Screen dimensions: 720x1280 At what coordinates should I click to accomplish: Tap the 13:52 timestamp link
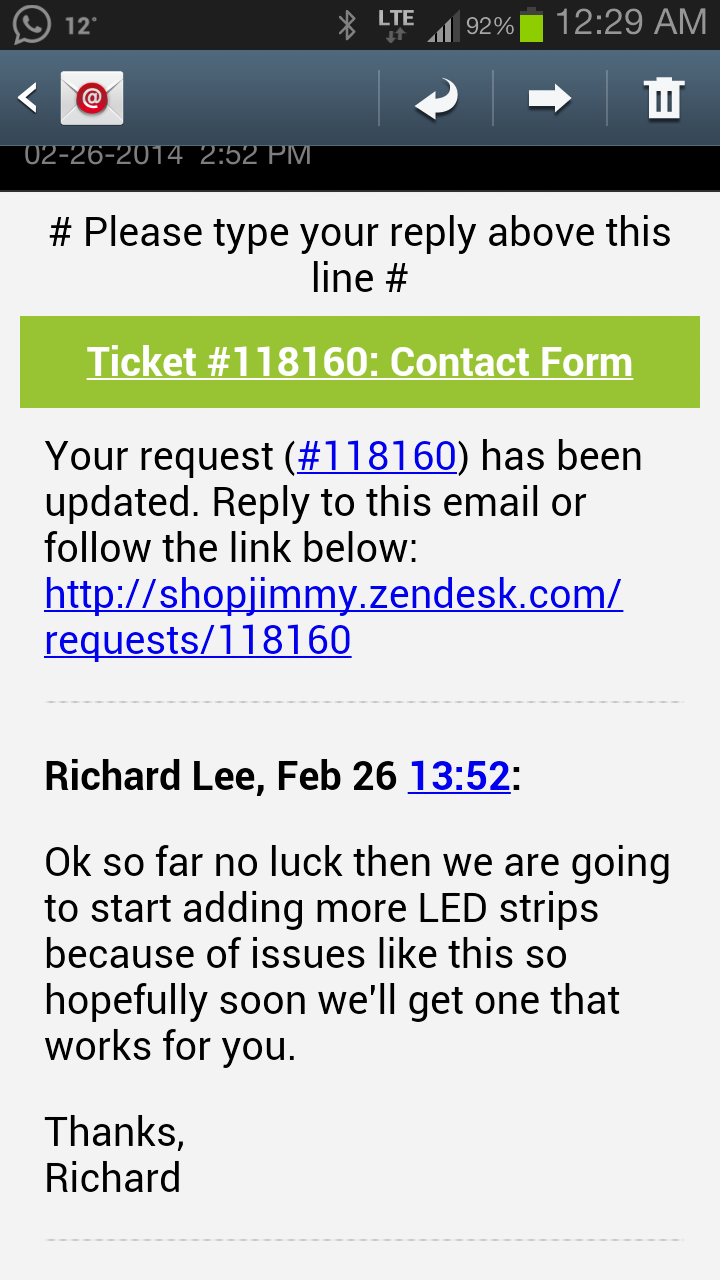[x=459, y=776]
